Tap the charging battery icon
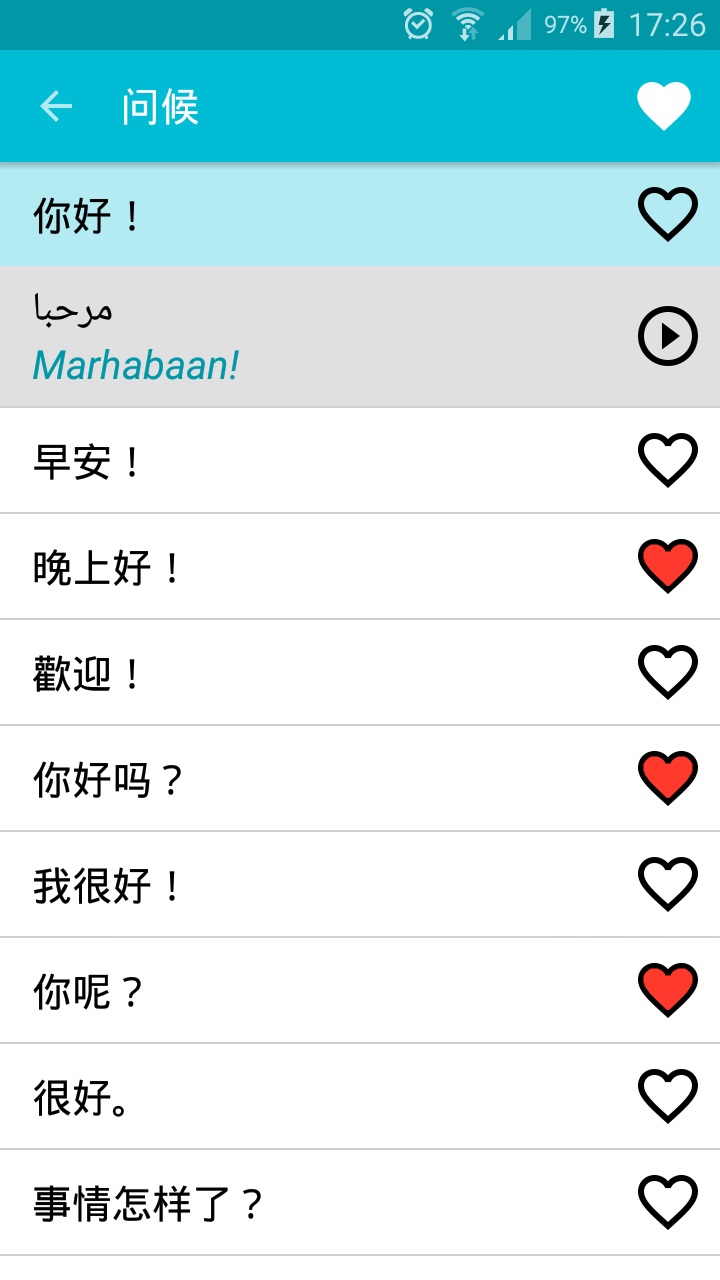The height and width of the screenshot is (1280, 720). [606, 24]
